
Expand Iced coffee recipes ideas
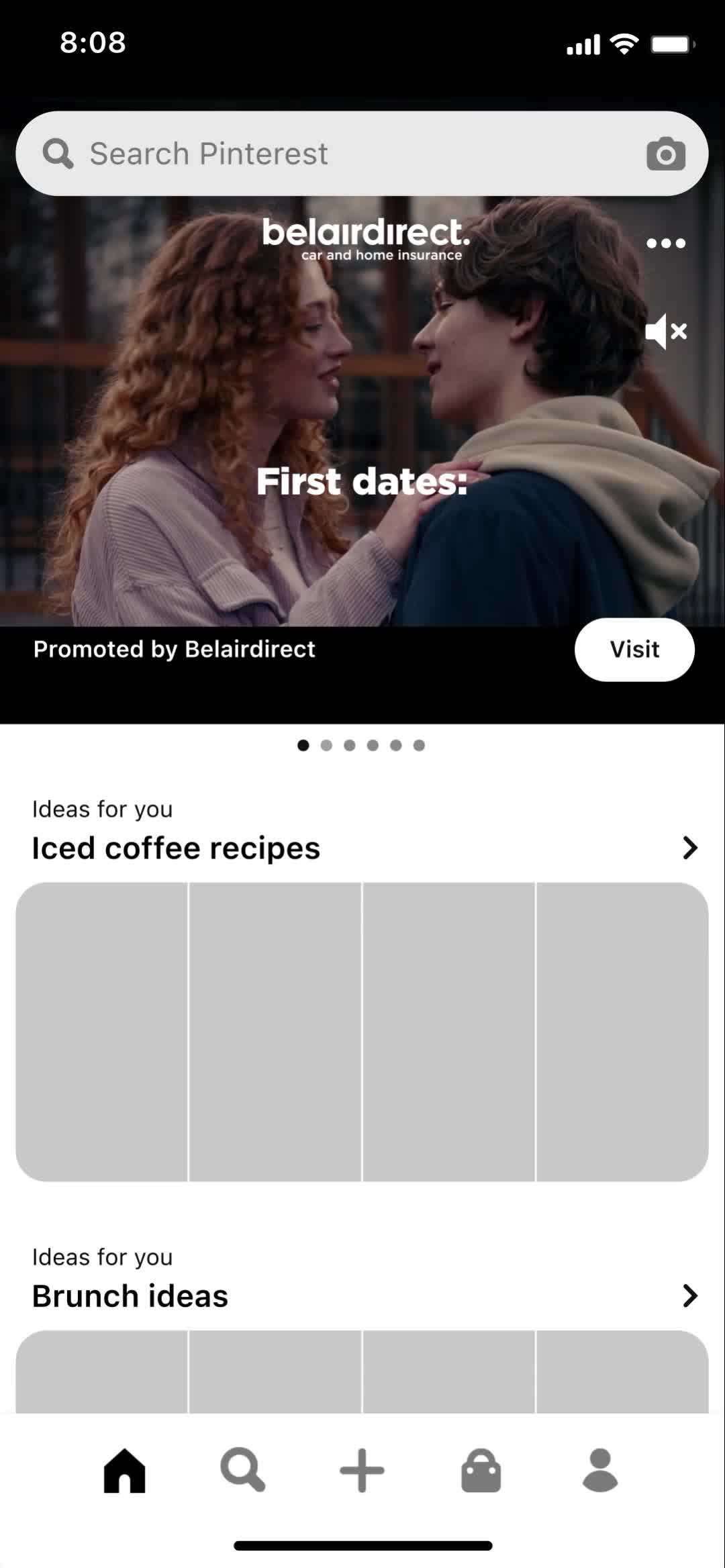[689, 848]
